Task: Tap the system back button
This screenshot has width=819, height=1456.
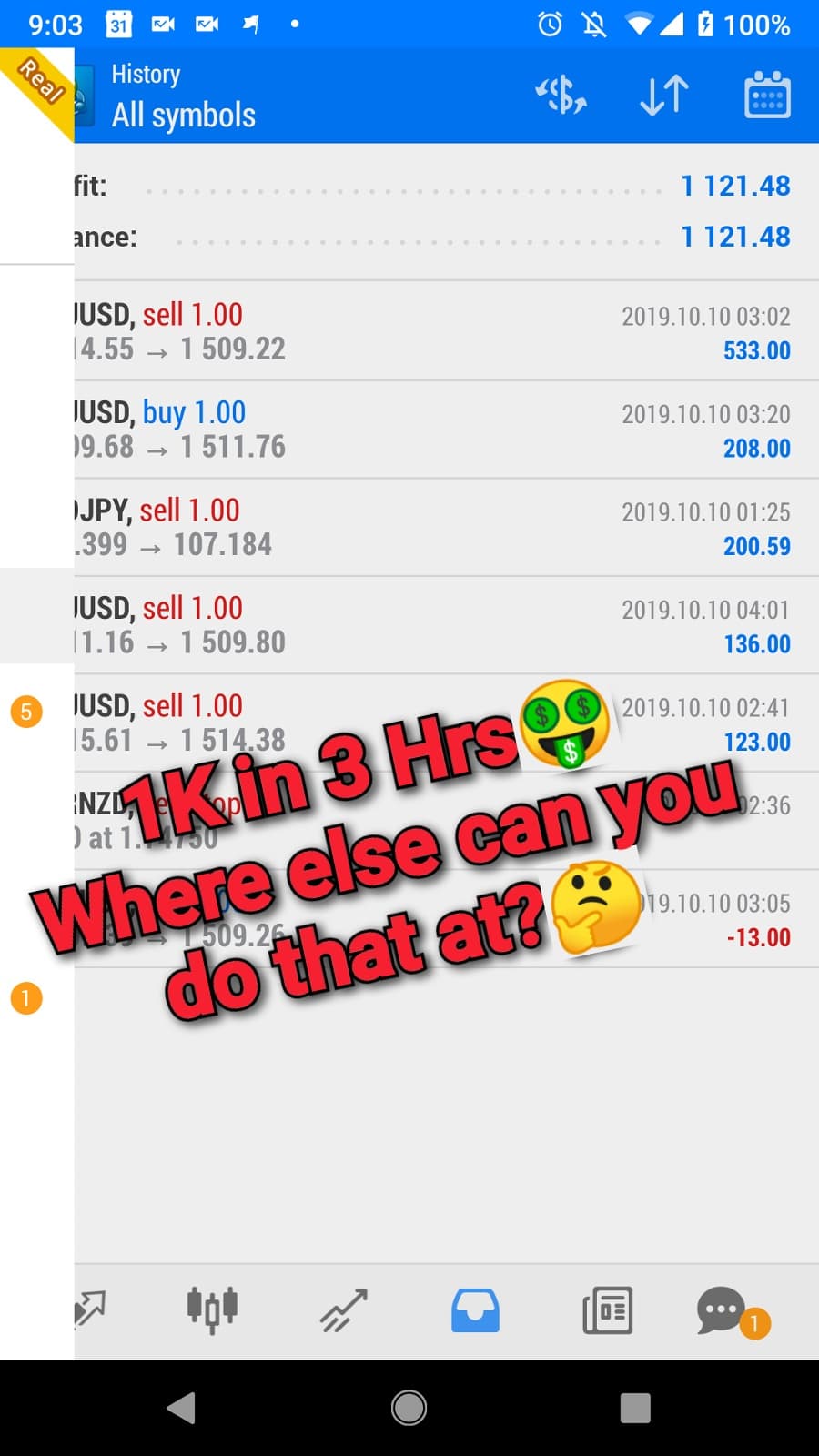Action: [x=181, y=1408]
